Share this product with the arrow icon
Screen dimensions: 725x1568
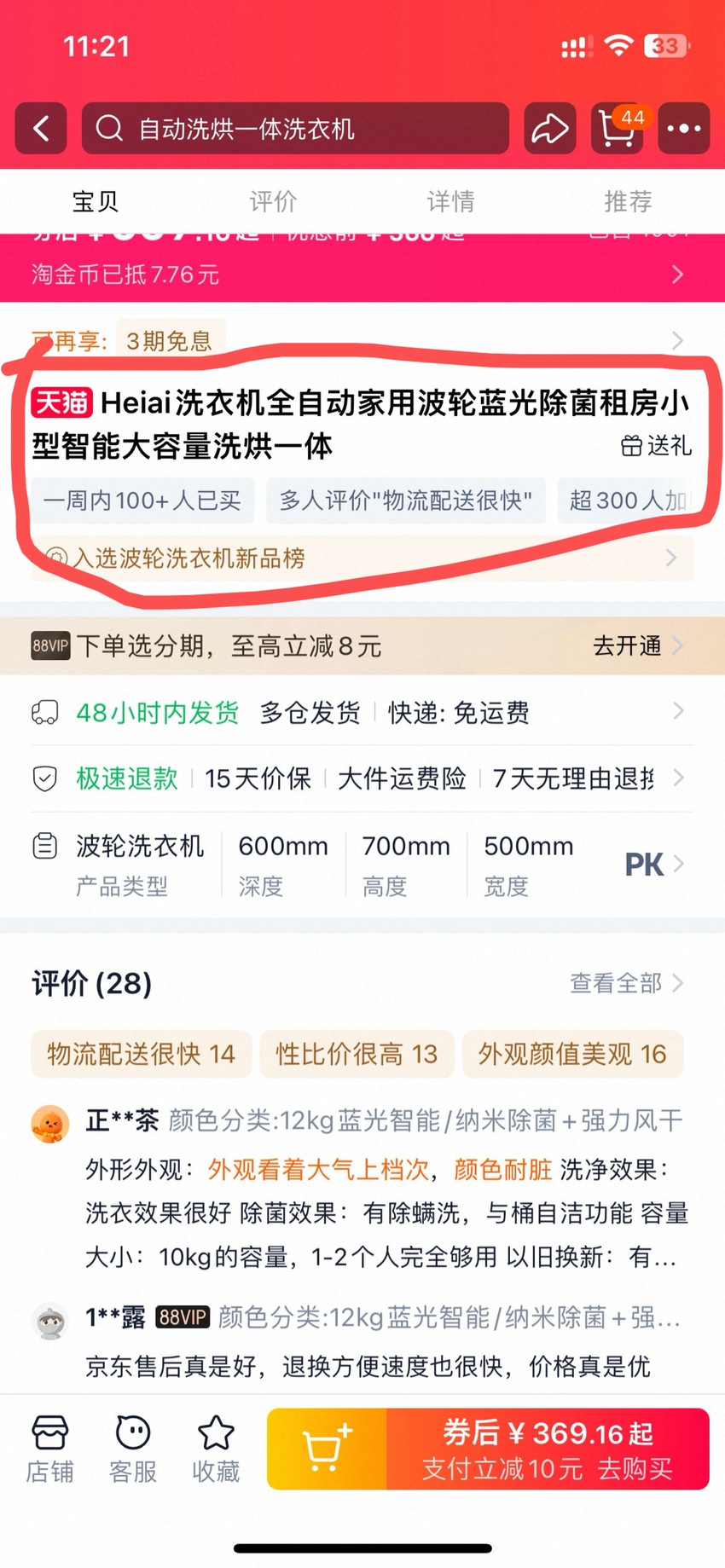pos(549,129)
